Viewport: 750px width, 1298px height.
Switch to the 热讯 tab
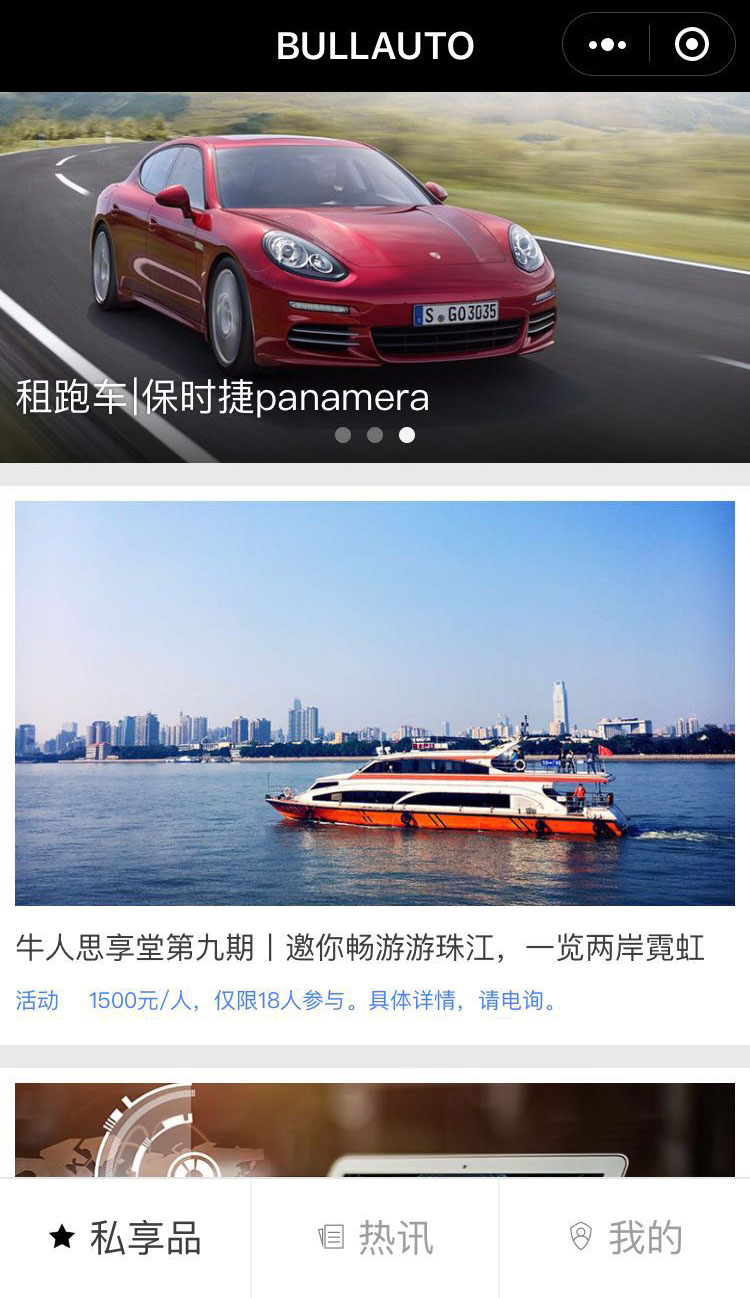click(x=375, y=1238)
